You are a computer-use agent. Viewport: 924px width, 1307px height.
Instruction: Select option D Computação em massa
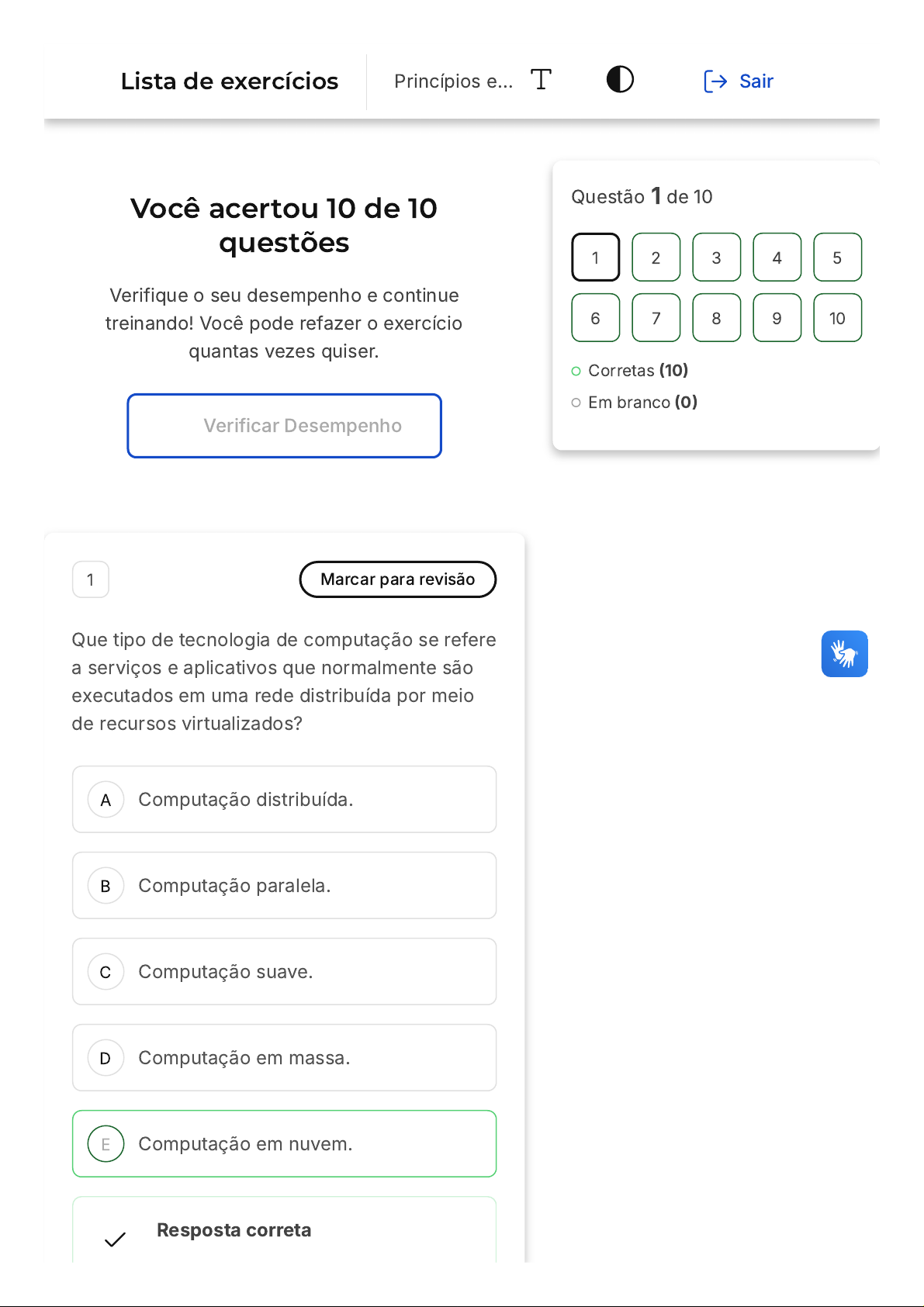(285, 1058)
